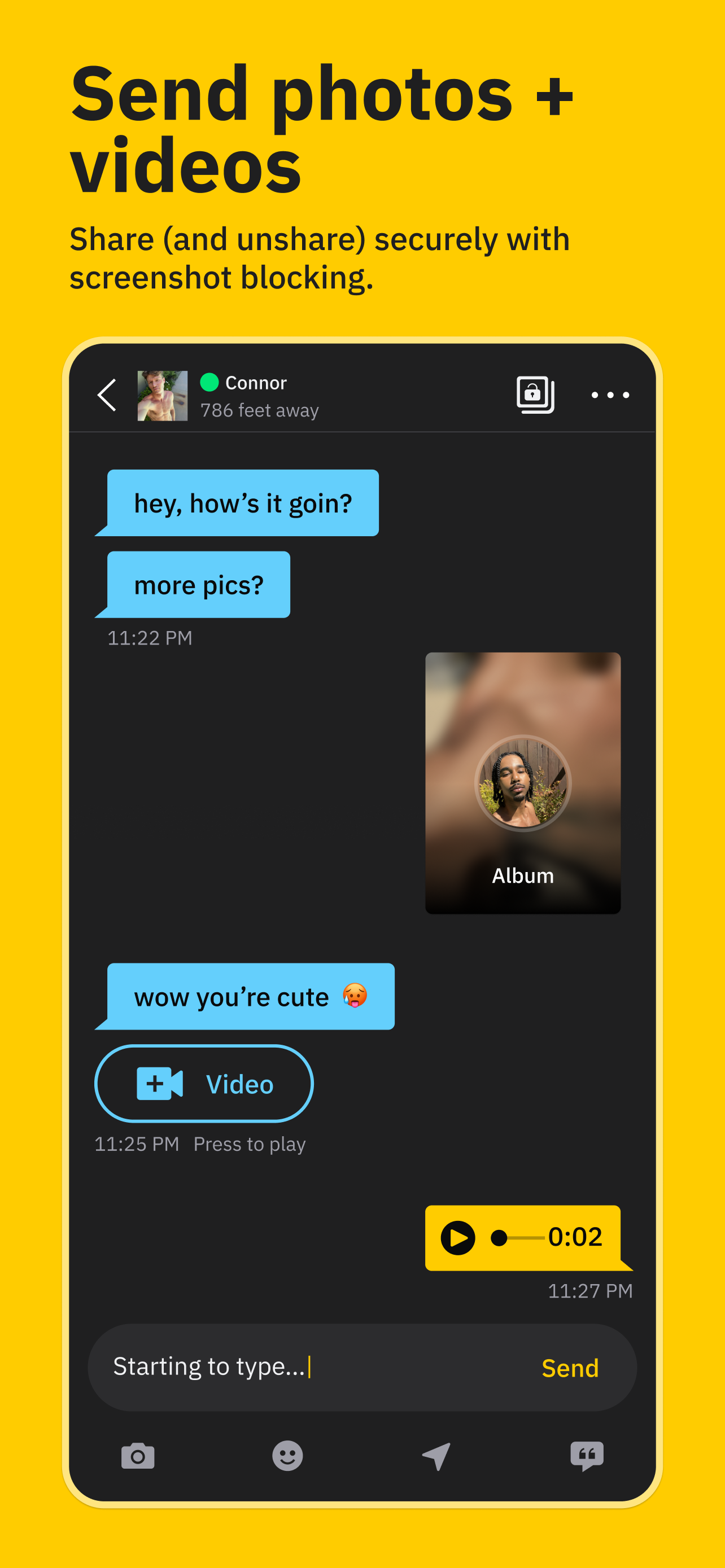Open the unlocked albums icon in the header
725x1568 pixels.
(535, 395)
